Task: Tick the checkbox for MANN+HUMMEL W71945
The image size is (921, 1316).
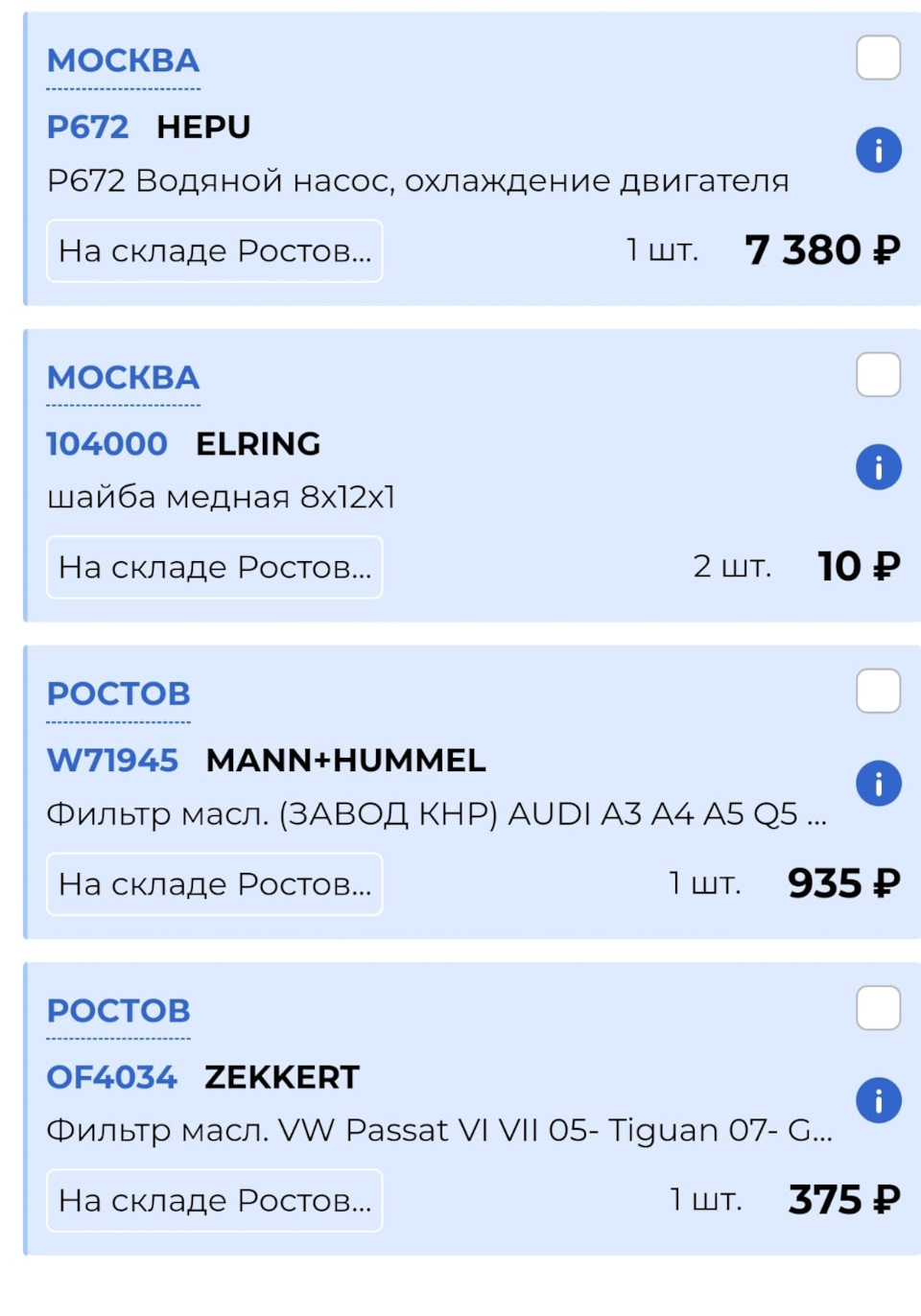Action: 878,691
